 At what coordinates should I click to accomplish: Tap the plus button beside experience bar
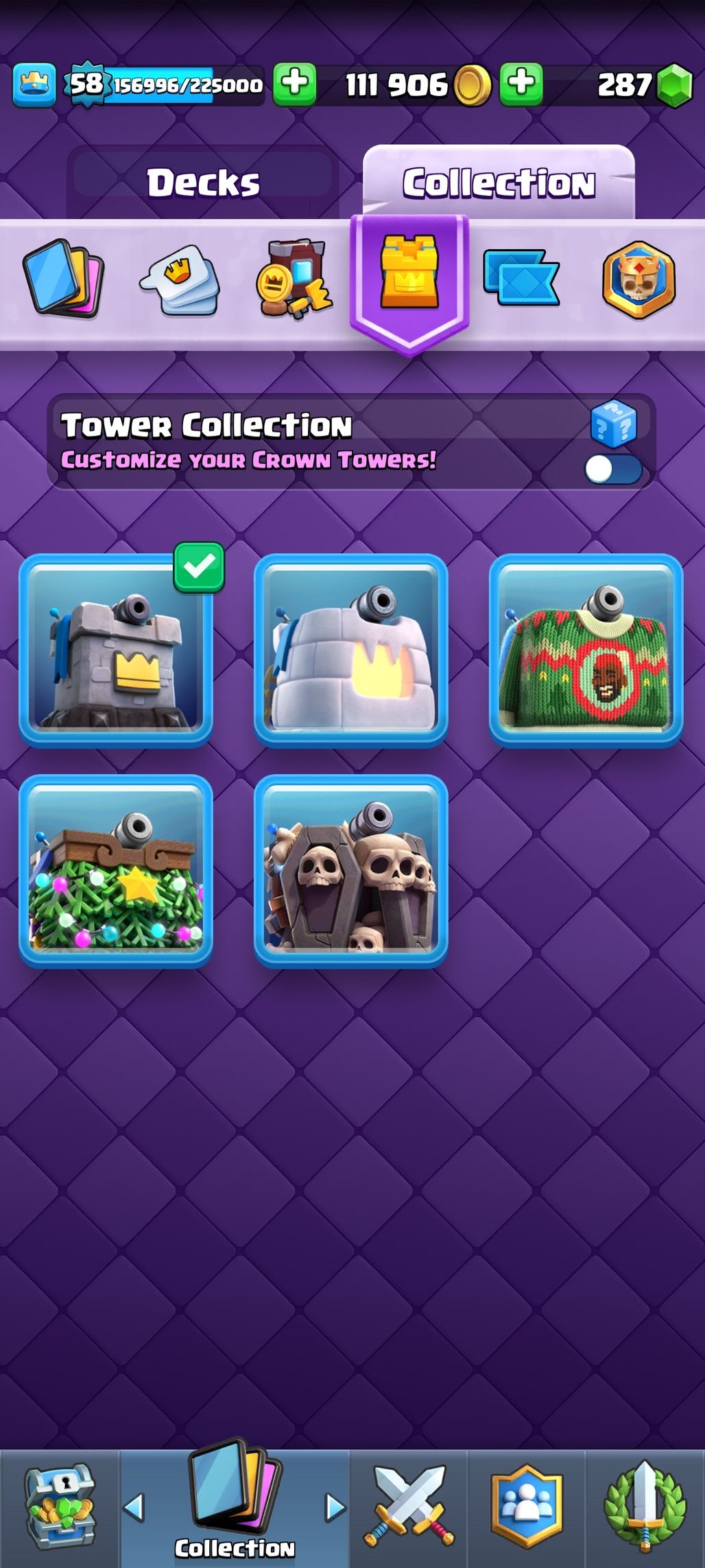tap(295, 84)
